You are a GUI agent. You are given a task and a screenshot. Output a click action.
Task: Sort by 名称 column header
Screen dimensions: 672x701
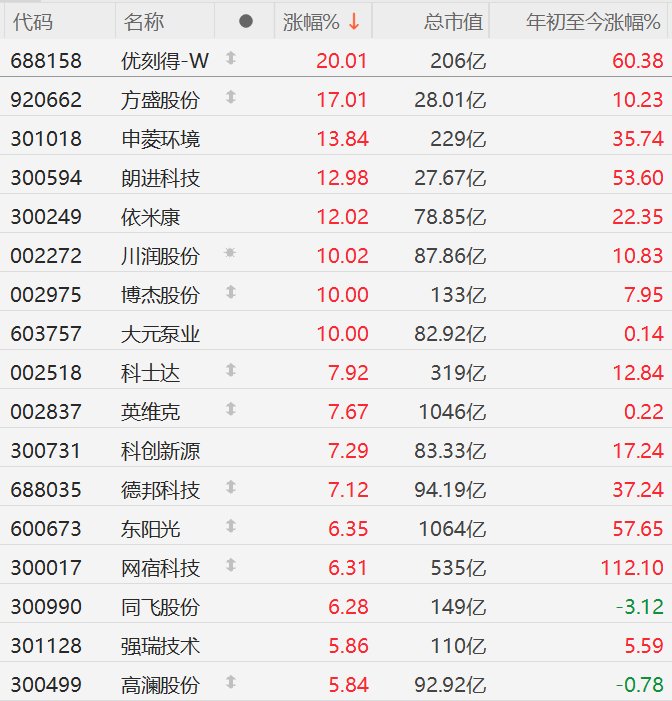(144, 22)
